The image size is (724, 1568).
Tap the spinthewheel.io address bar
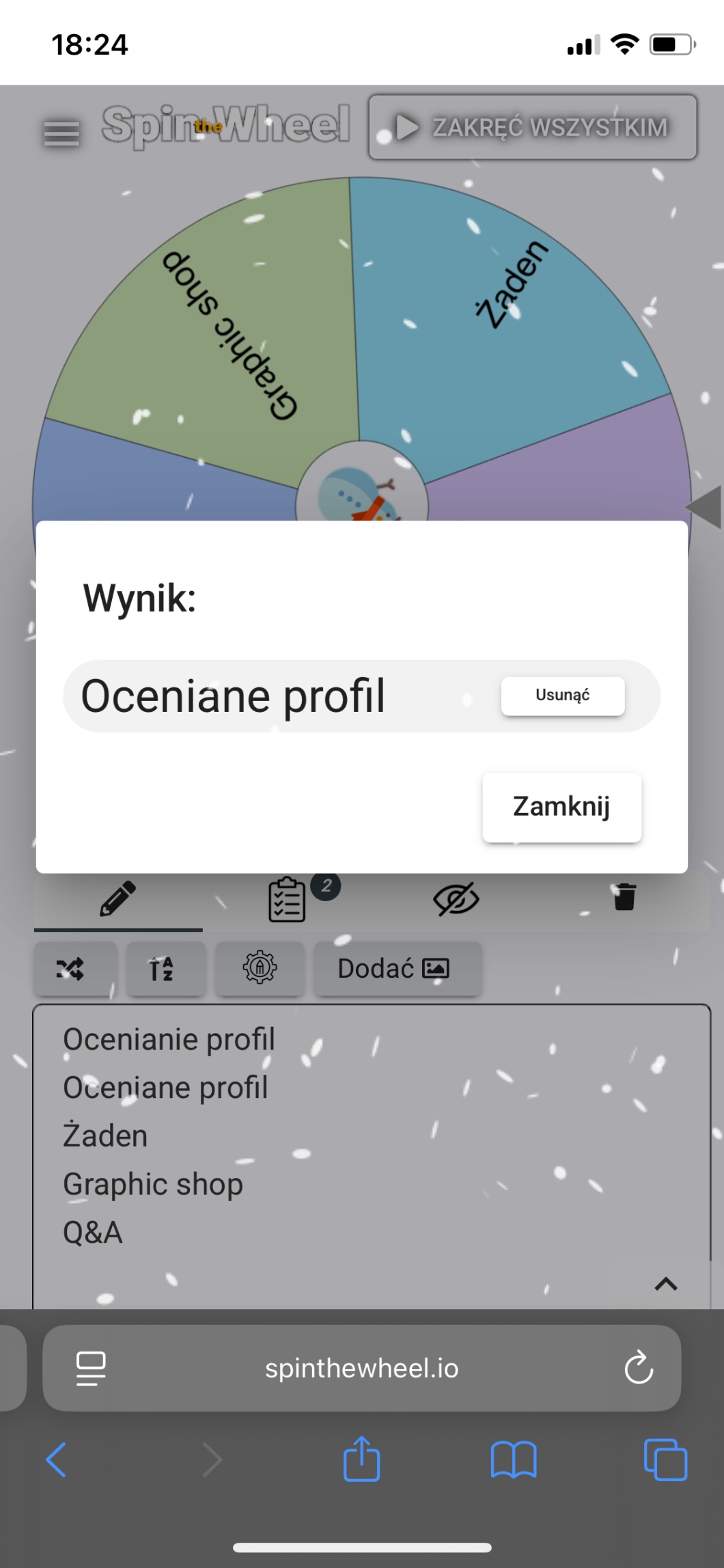click(x=361, y=1368)
